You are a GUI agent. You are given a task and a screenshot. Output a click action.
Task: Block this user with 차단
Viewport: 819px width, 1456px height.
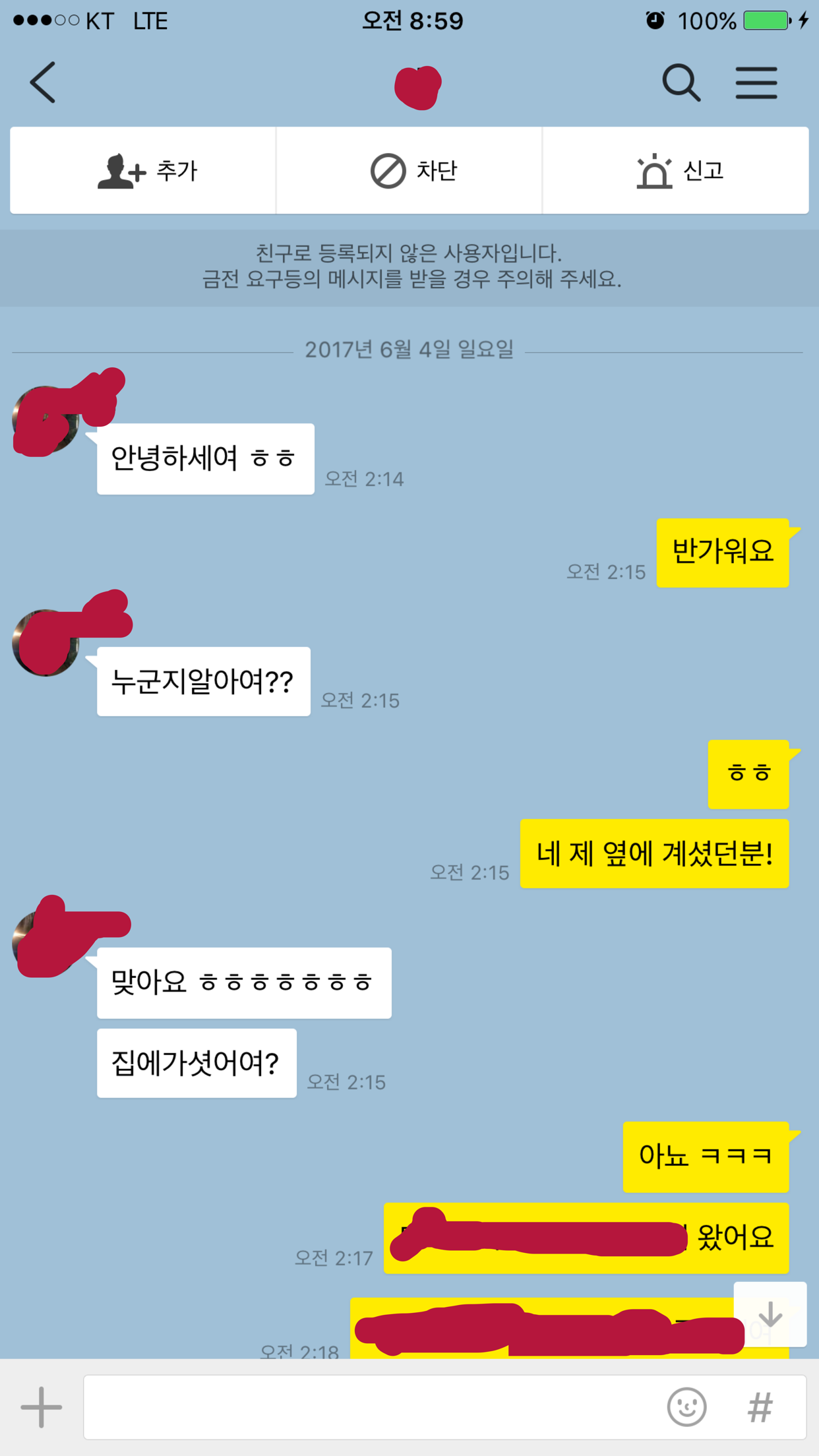(409, 171)
